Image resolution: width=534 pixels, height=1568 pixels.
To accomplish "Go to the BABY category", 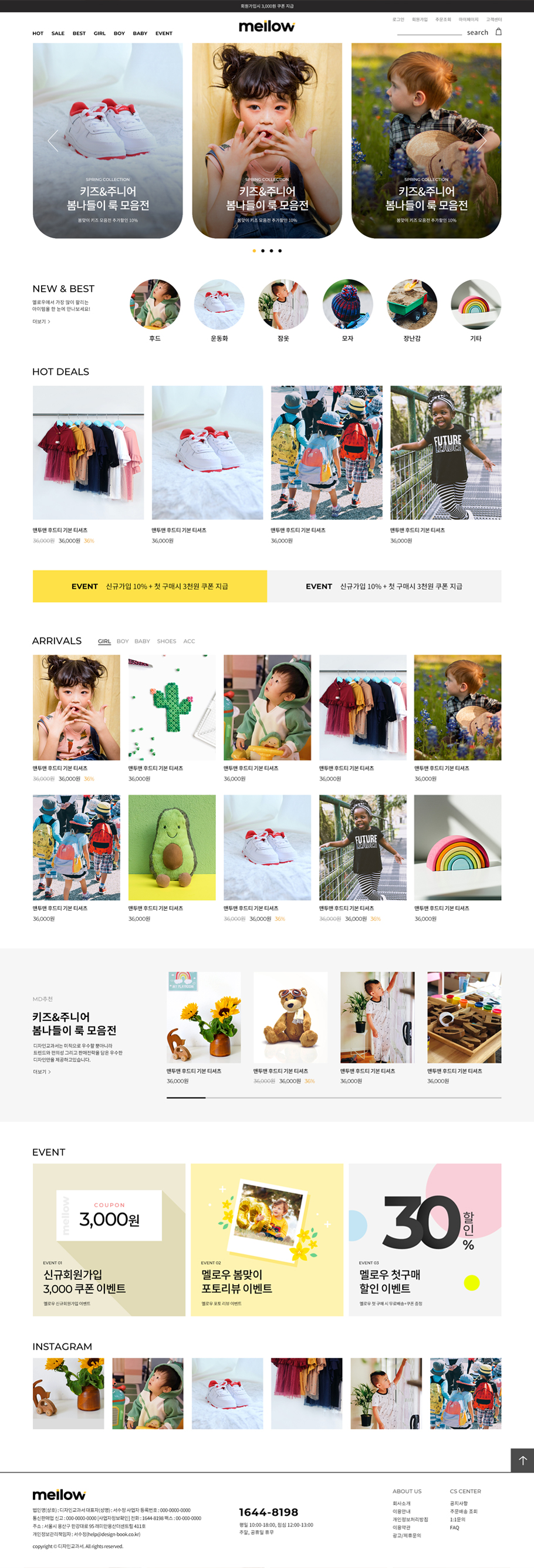I will [x=140, y=33].
